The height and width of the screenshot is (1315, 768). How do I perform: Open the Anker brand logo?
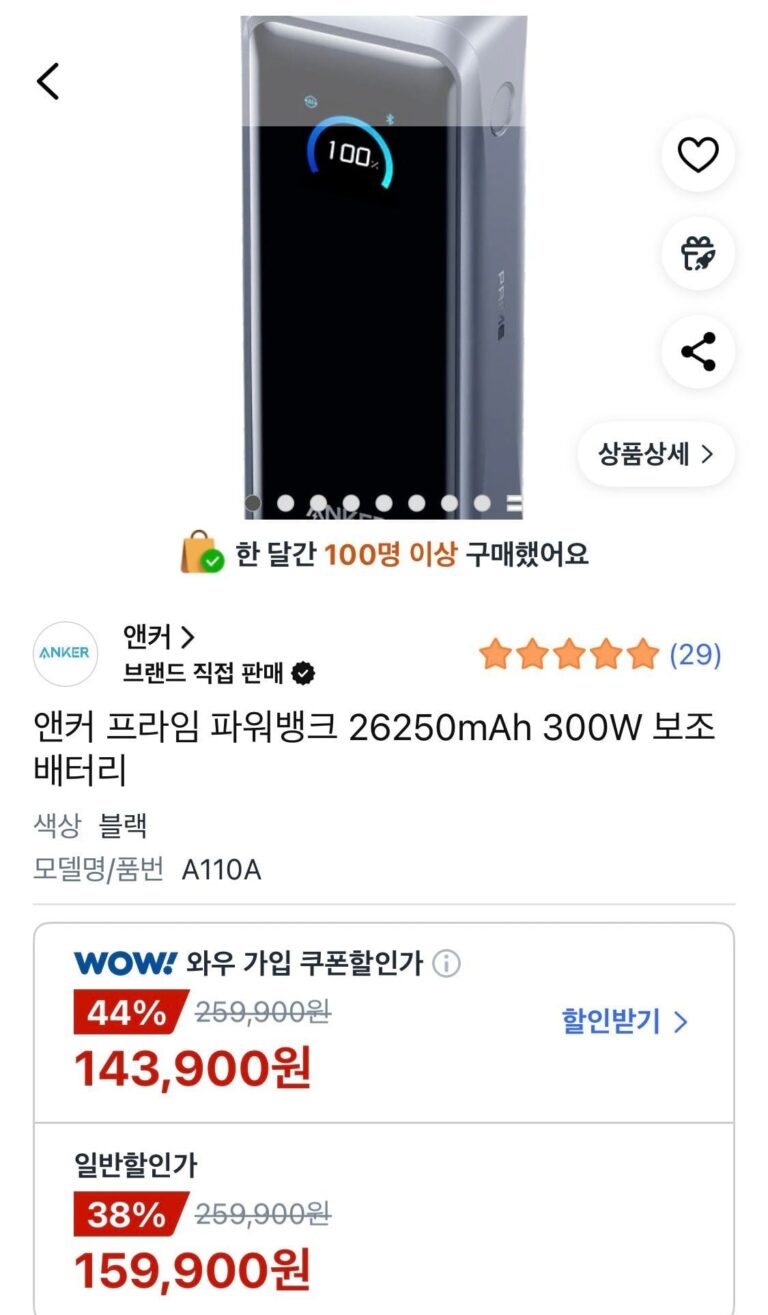coord(65,654)
